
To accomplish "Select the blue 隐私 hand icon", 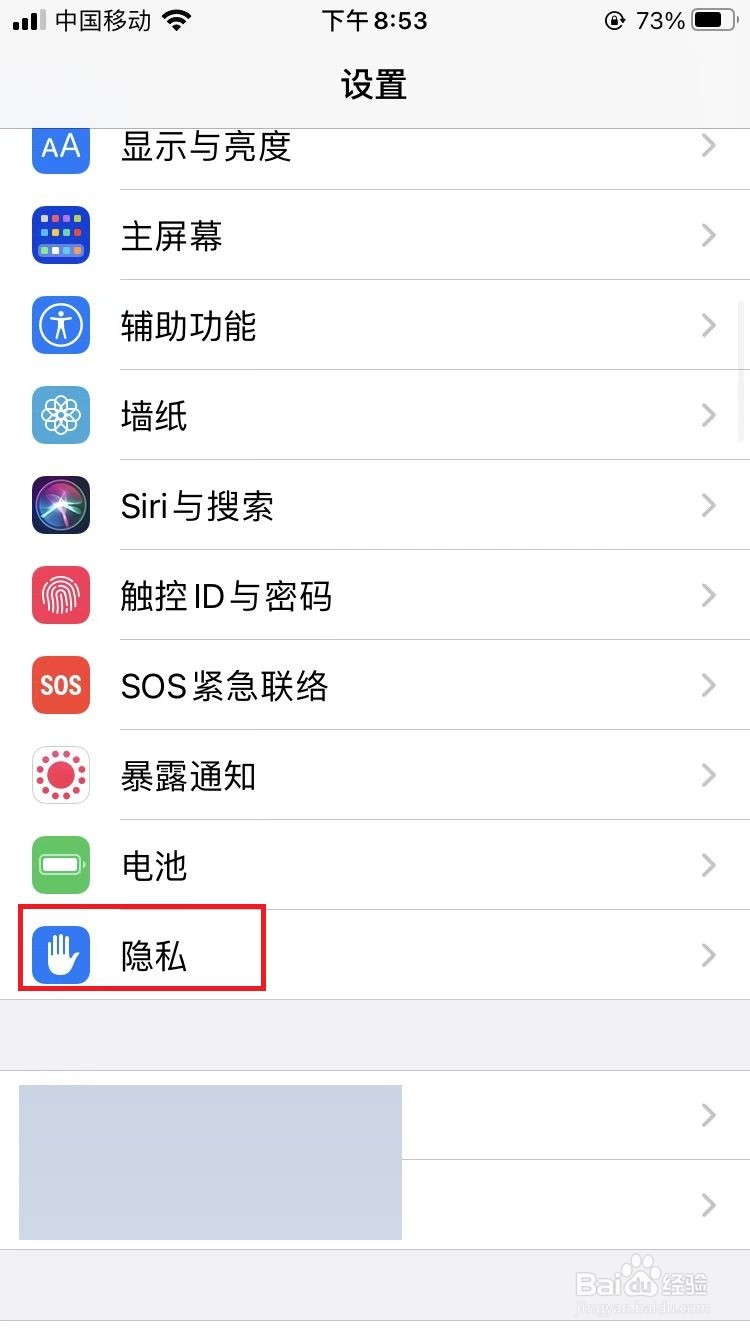I will (x=61, y=955).
